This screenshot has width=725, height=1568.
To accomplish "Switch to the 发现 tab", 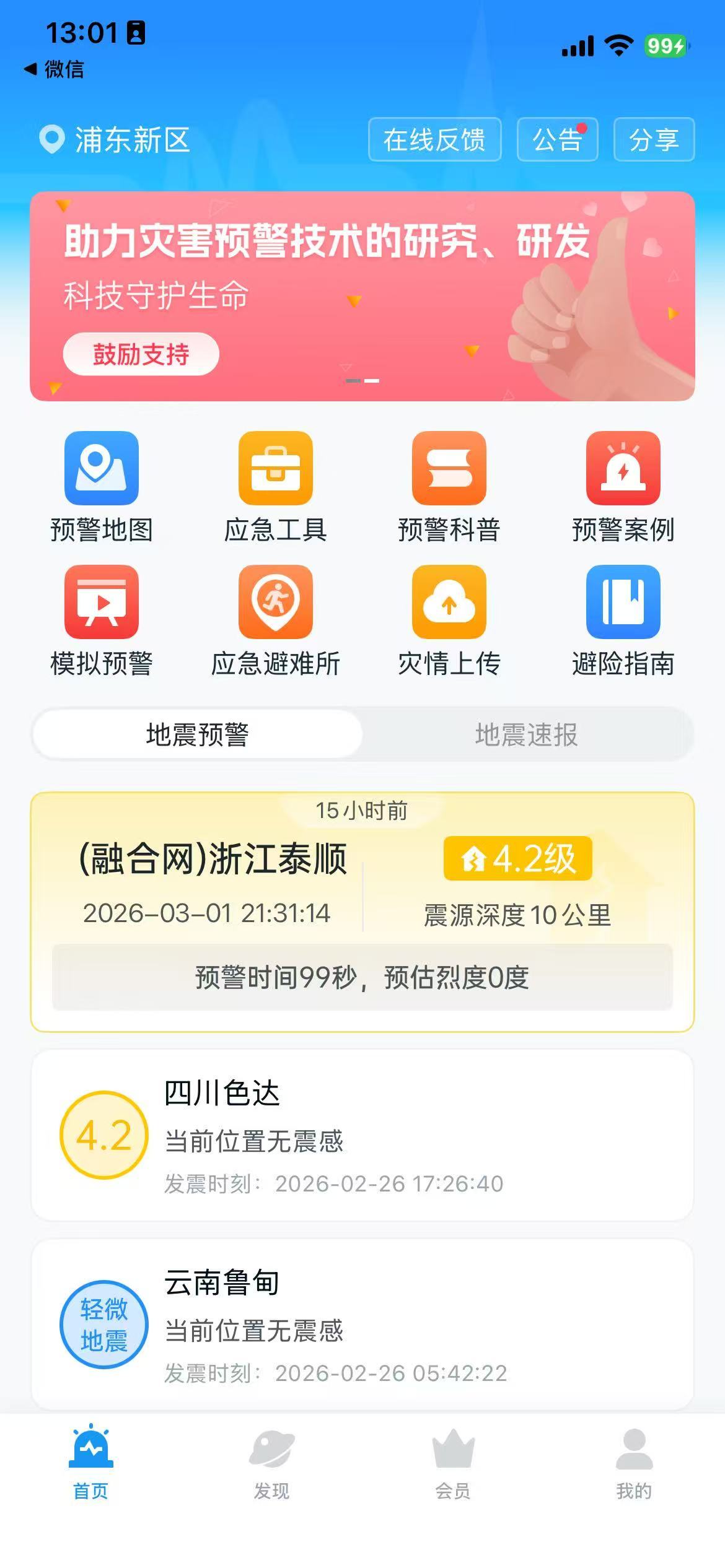I will point(271,1463).
